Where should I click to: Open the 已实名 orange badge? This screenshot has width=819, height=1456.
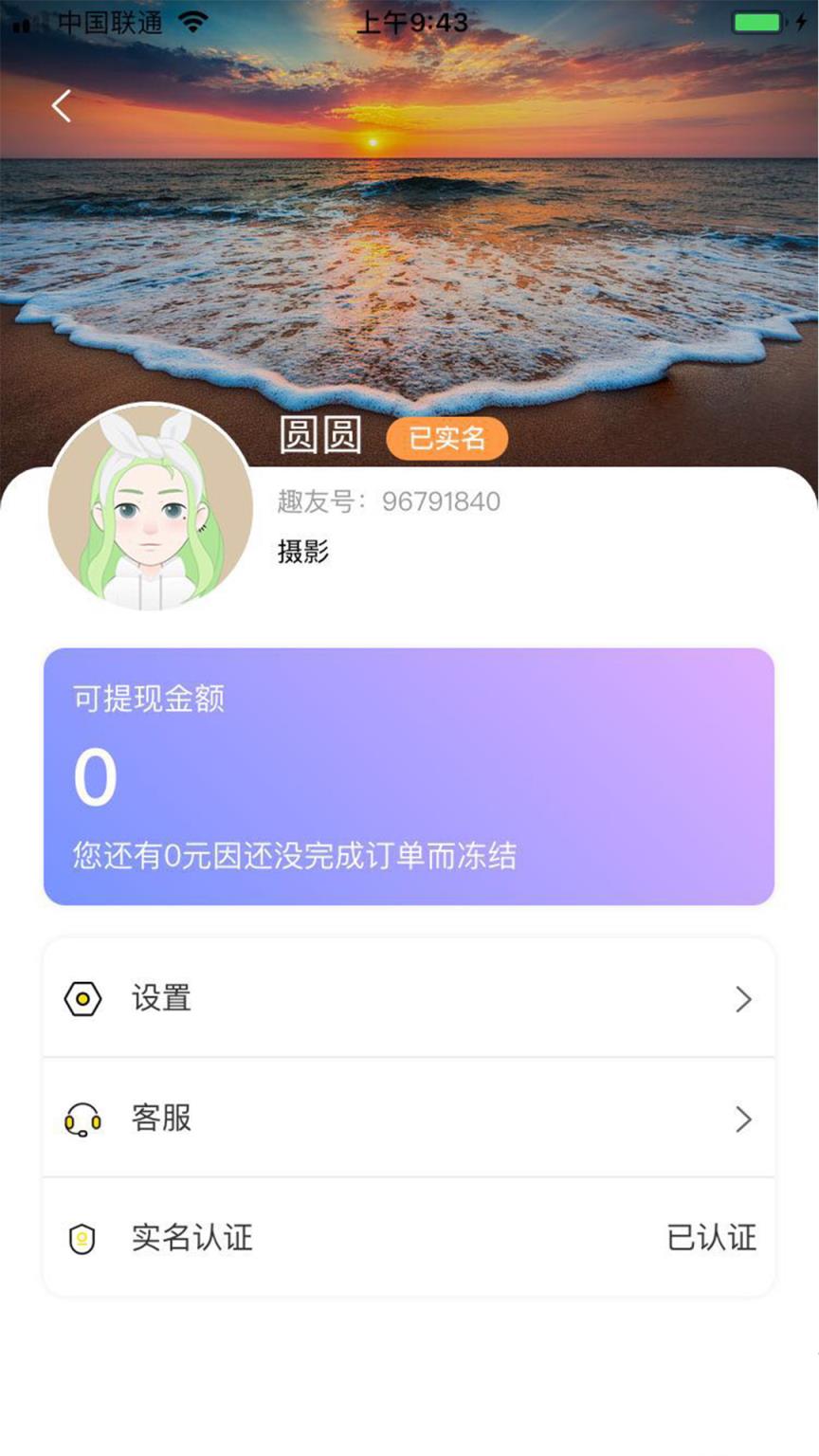point(447,438)
